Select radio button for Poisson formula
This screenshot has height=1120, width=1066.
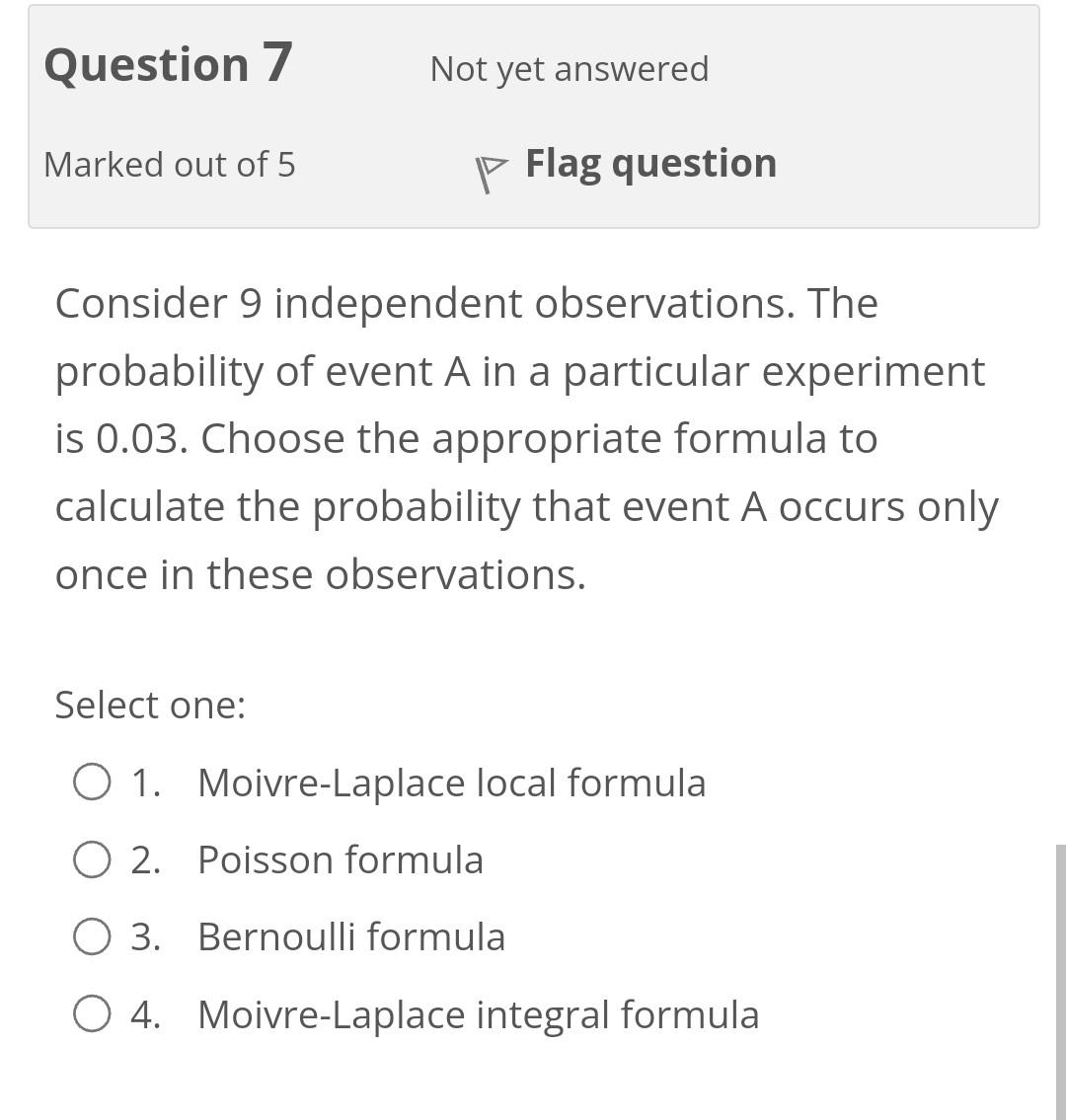tap(92, 859)
